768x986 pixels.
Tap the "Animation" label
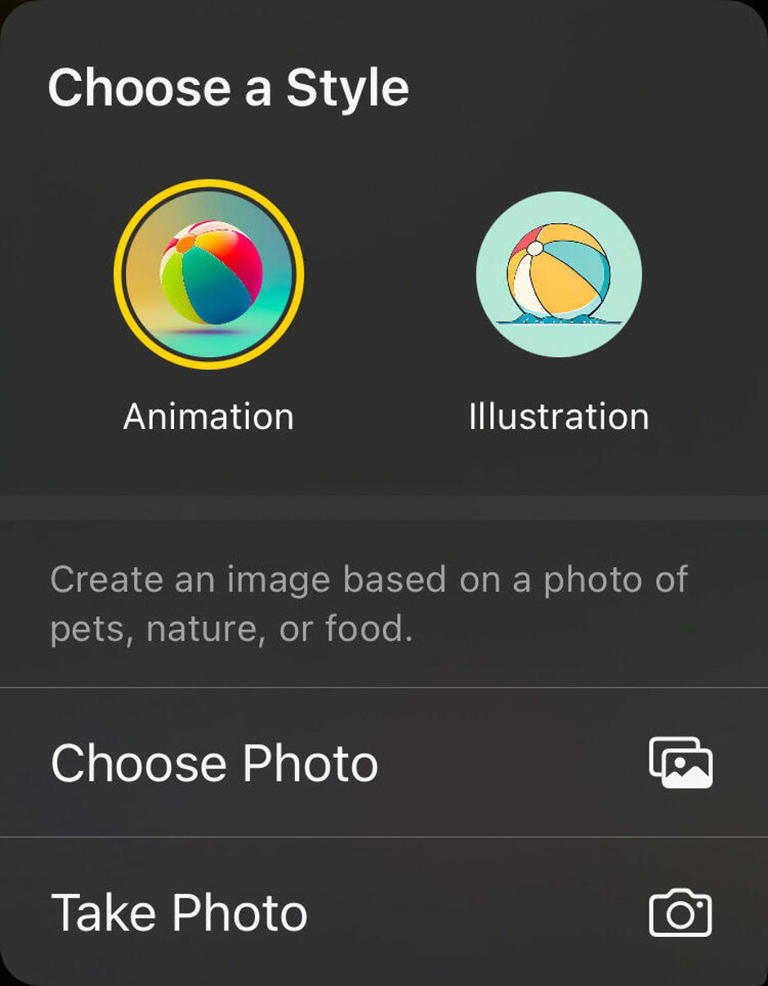207,416
